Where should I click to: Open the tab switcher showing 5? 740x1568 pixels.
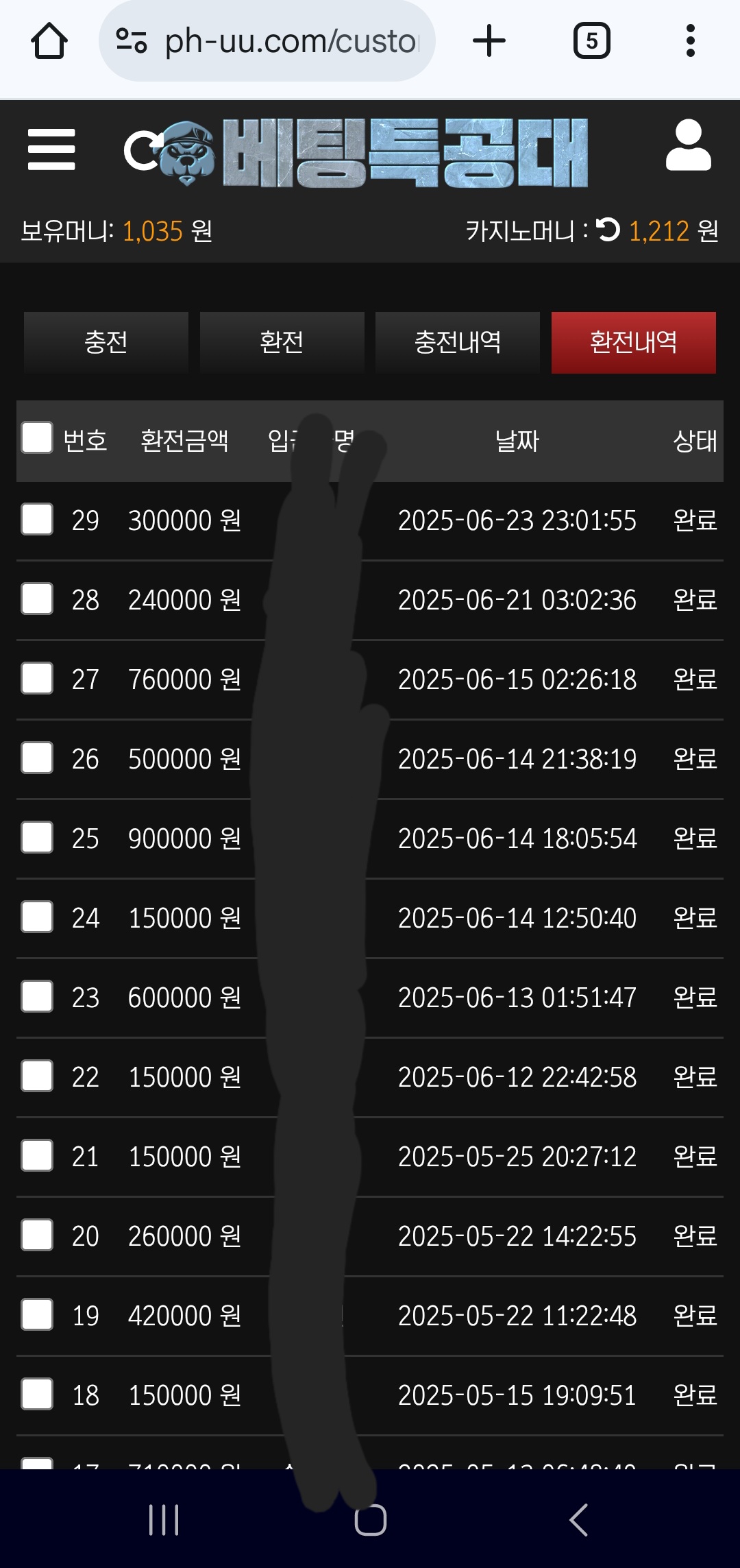[591, 41]
